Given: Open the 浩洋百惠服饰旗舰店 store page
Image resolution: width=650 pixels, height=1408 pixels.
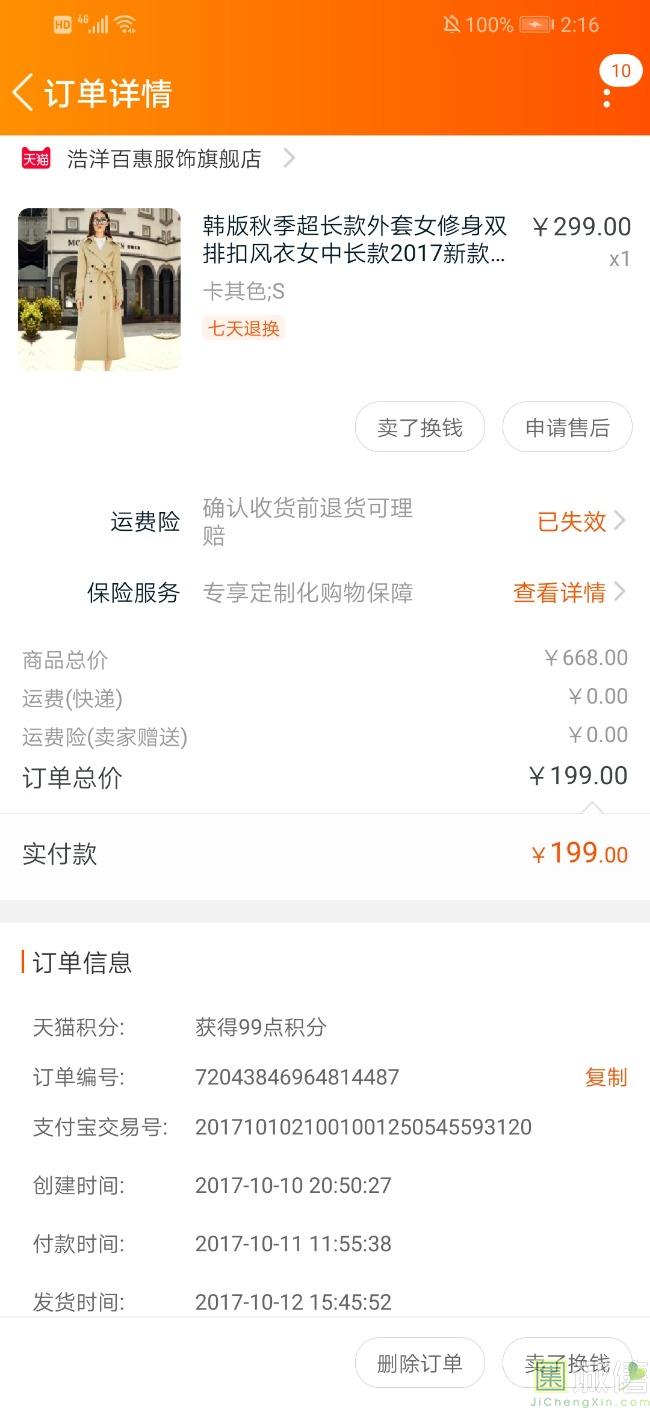Looking at the screenshot, I should coord(165,159).
